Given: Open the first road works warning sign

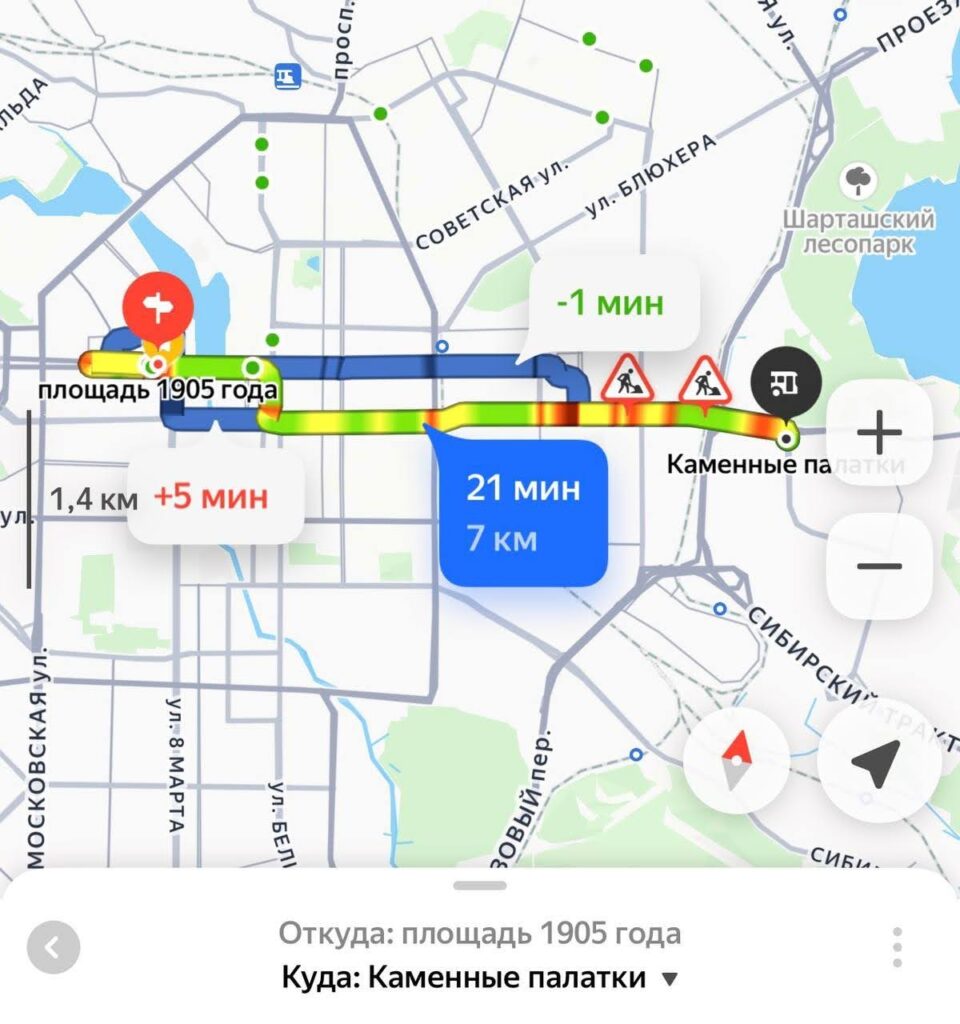Looking at the screenshot, I should (x=627, y=379).
